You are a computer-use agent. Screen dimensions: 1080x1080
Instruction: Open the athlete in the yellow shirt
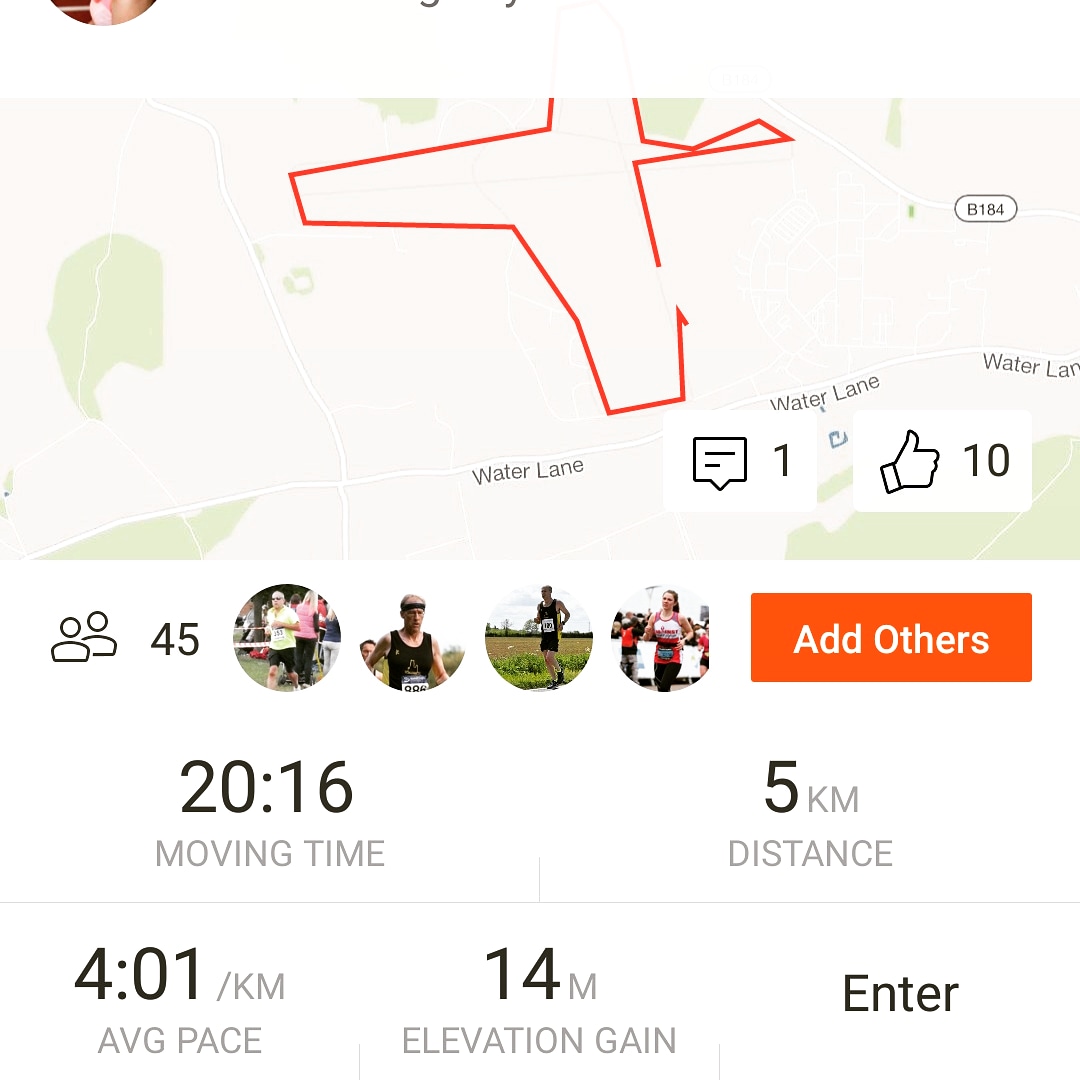(287, 638)
